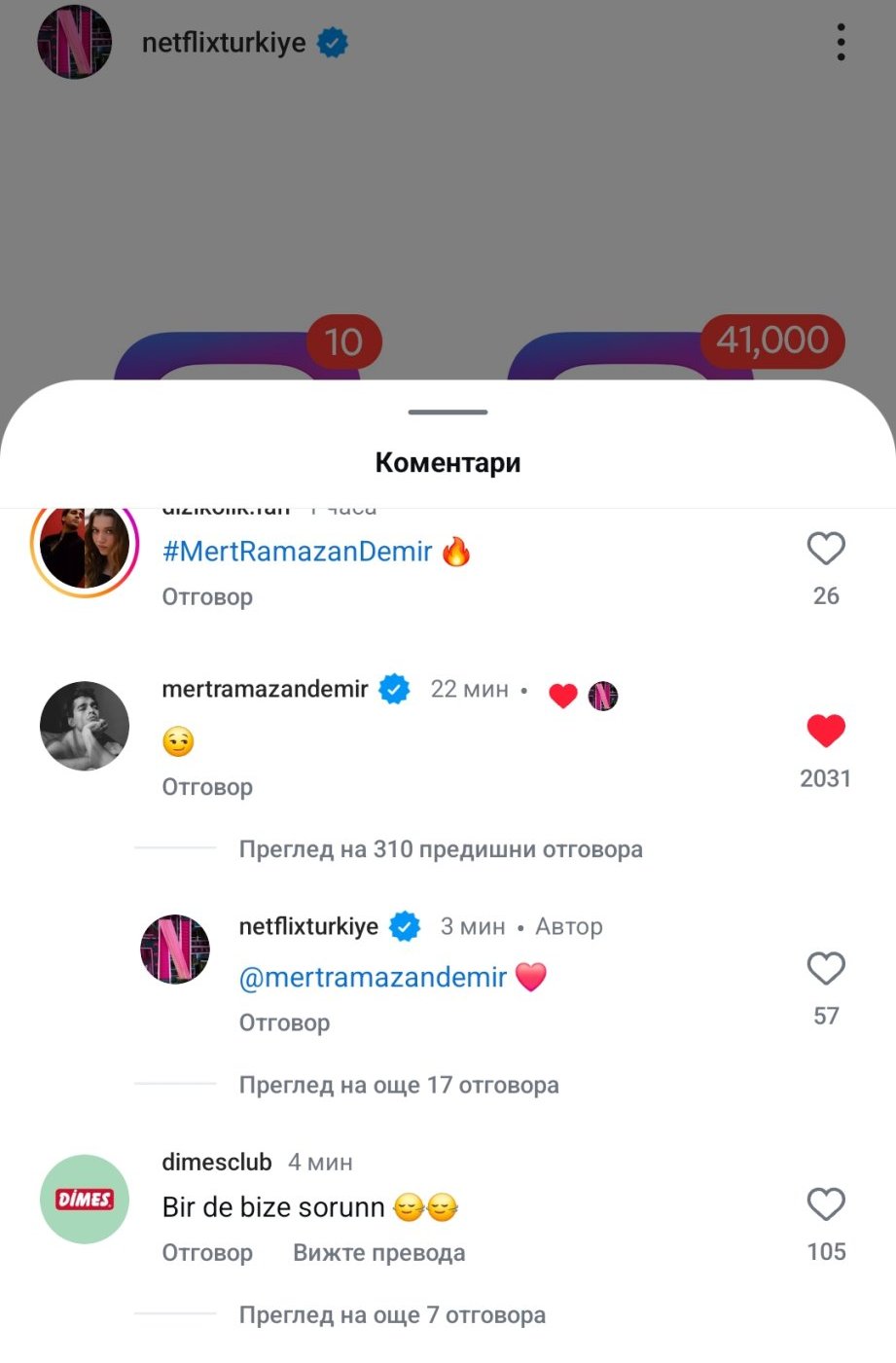Screen dimensions: 896x1363
Task: Like the #MertRamazanDemir comment
Action: point(826,549)
